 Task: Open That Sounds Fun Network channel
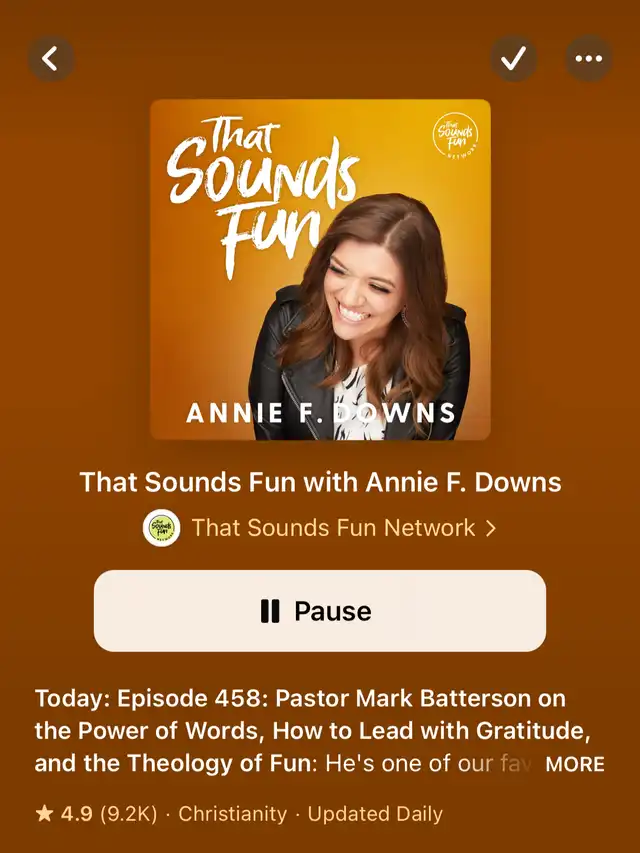[332, 527]
